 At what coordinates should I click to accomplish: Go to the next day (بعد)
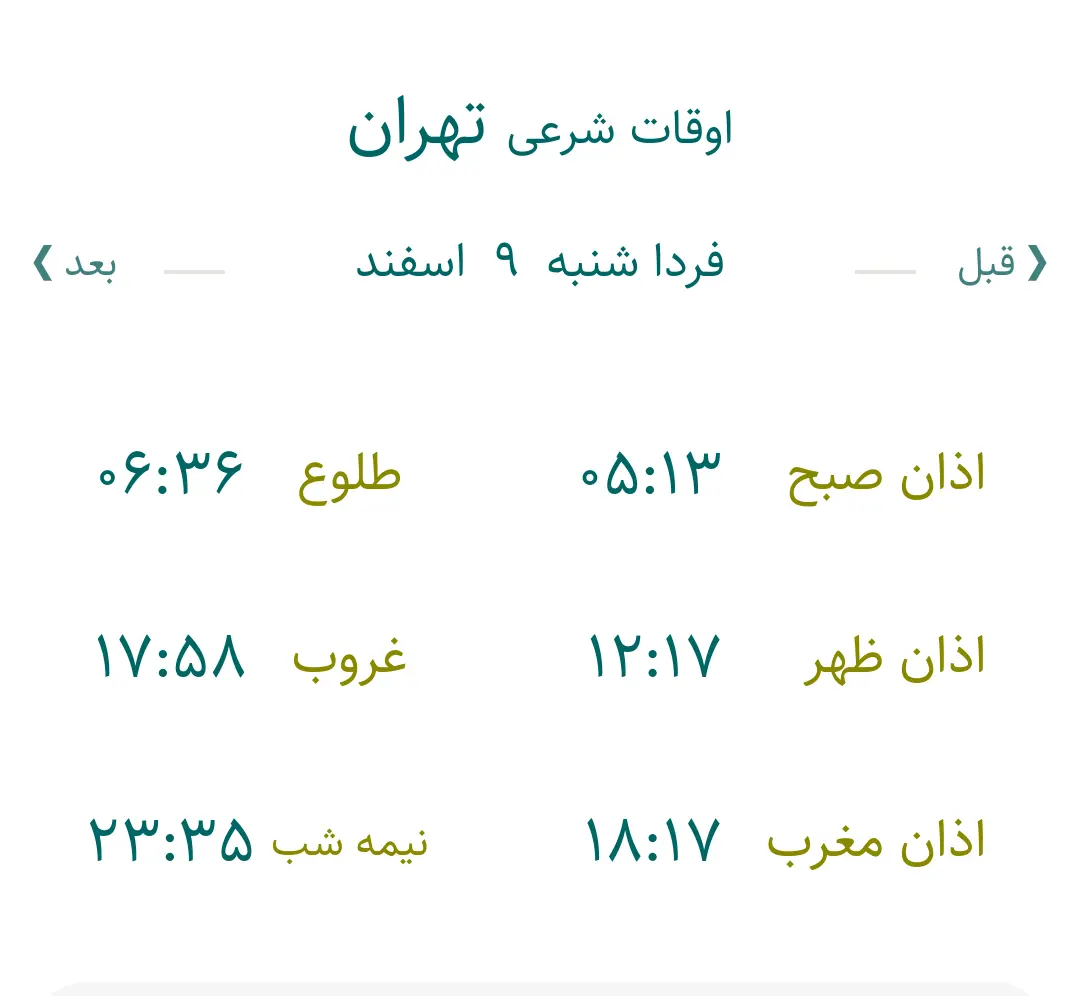pyautogui.click(x=75, y=264)
